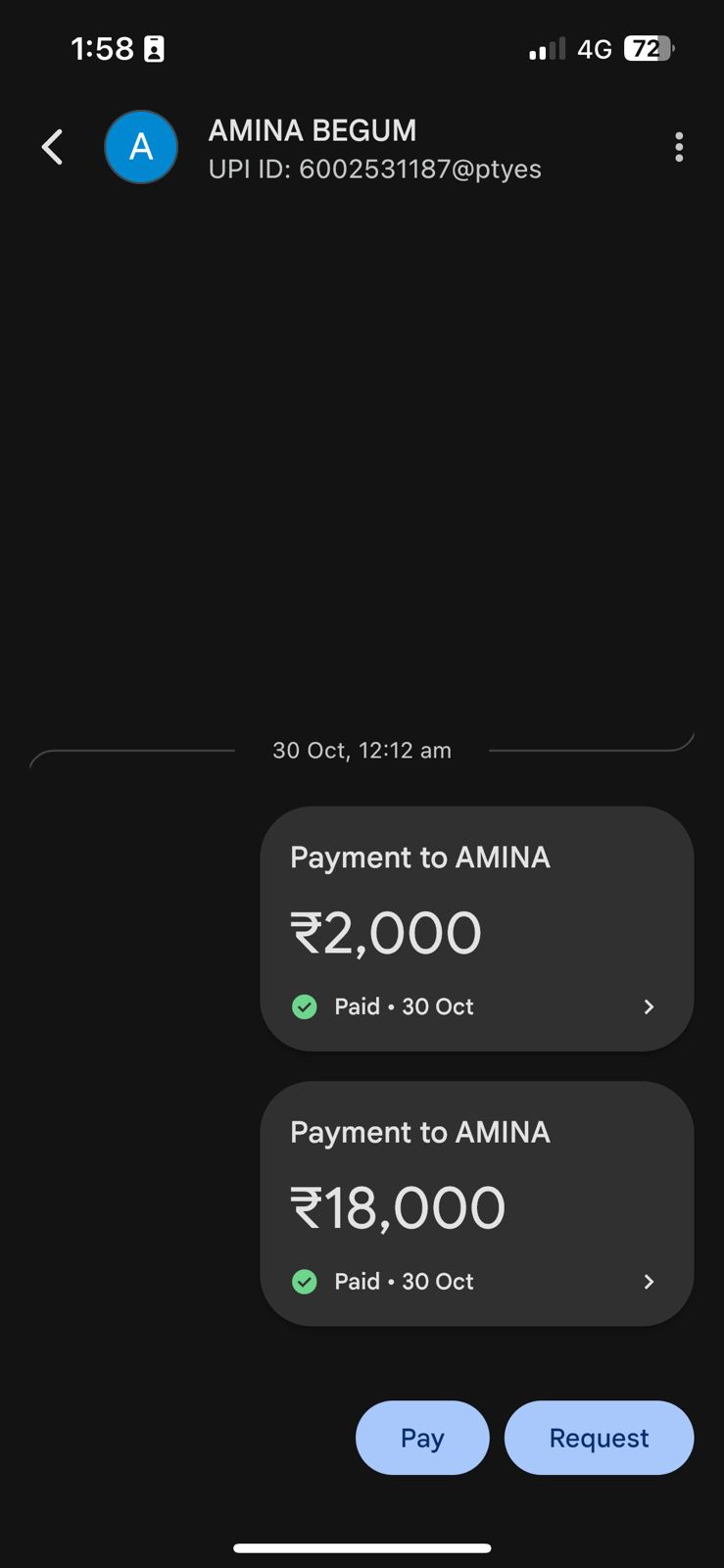Tap the Pay button
724x1568 pixels.
[422, 1438]
